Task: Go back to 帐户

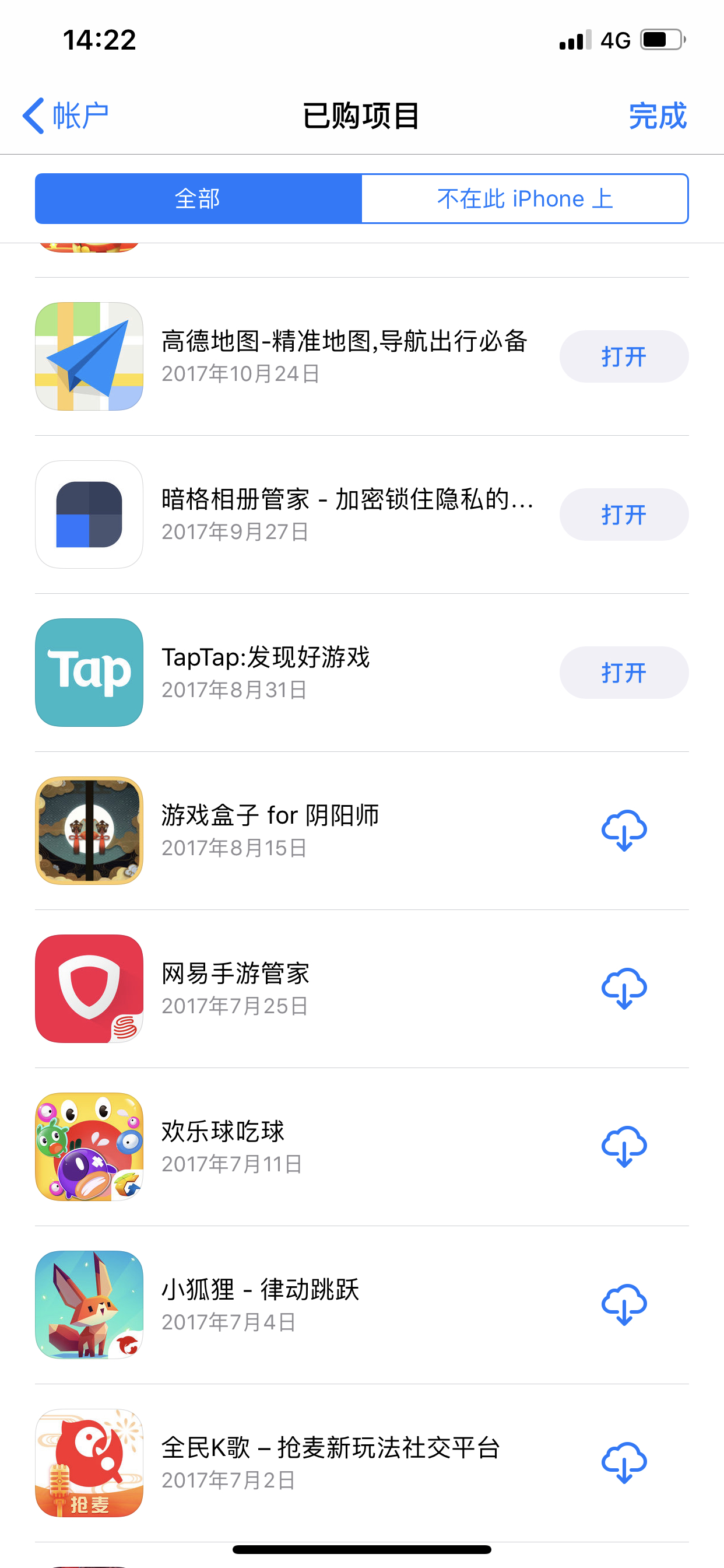Action: pyautogui.click(x=65, y=116)
